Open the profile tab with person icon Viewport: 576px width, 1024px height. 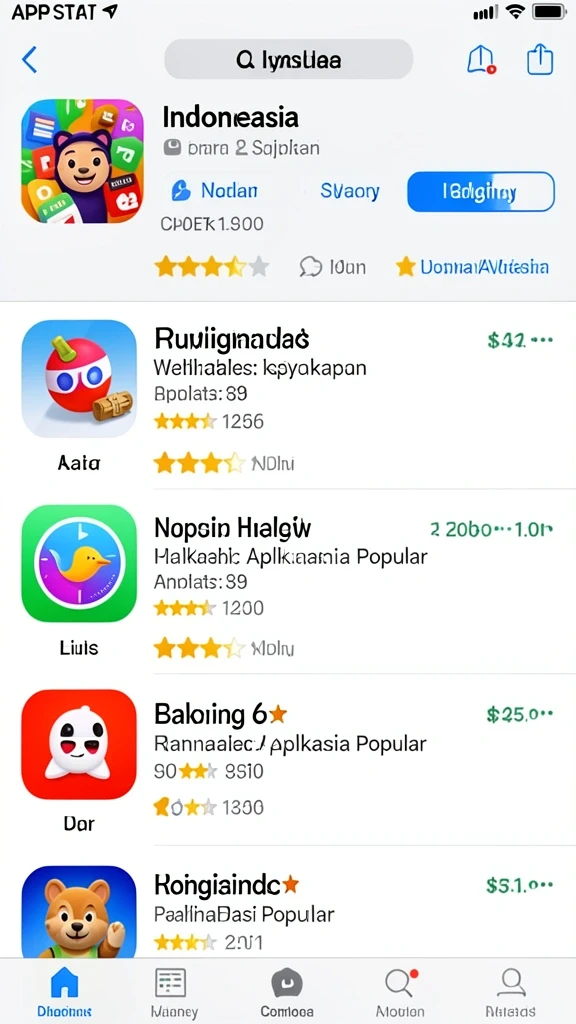(x=511, y=991)
